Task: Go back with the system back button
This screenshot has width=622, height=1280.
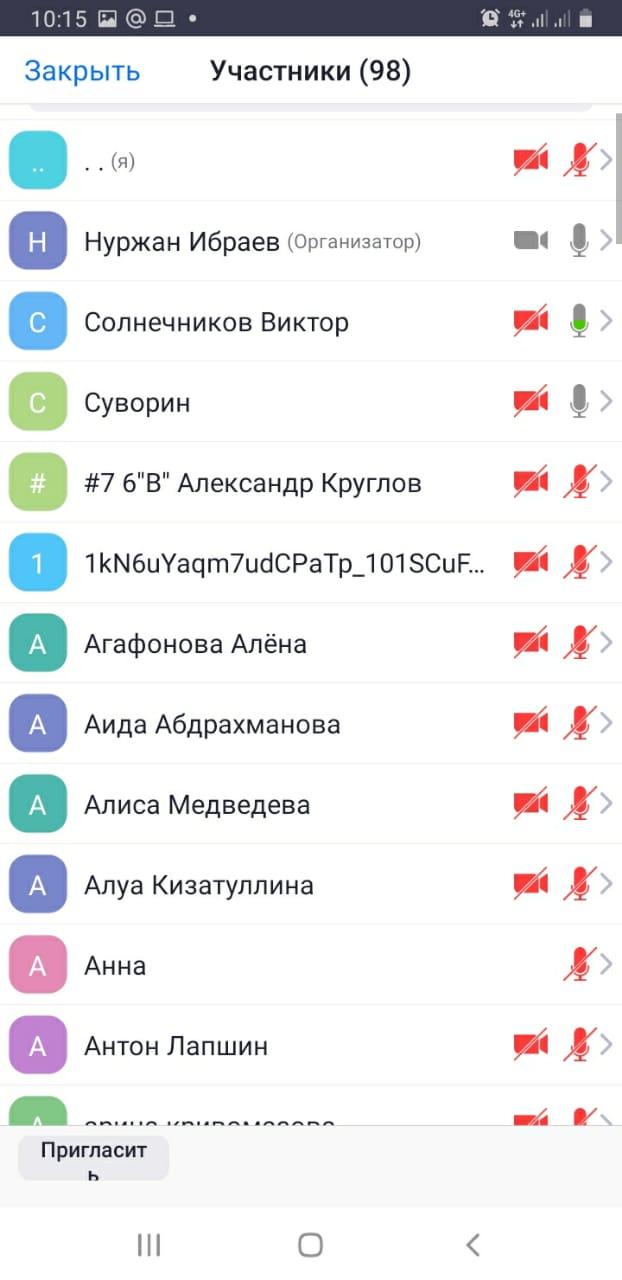Action: (473, 1244)
